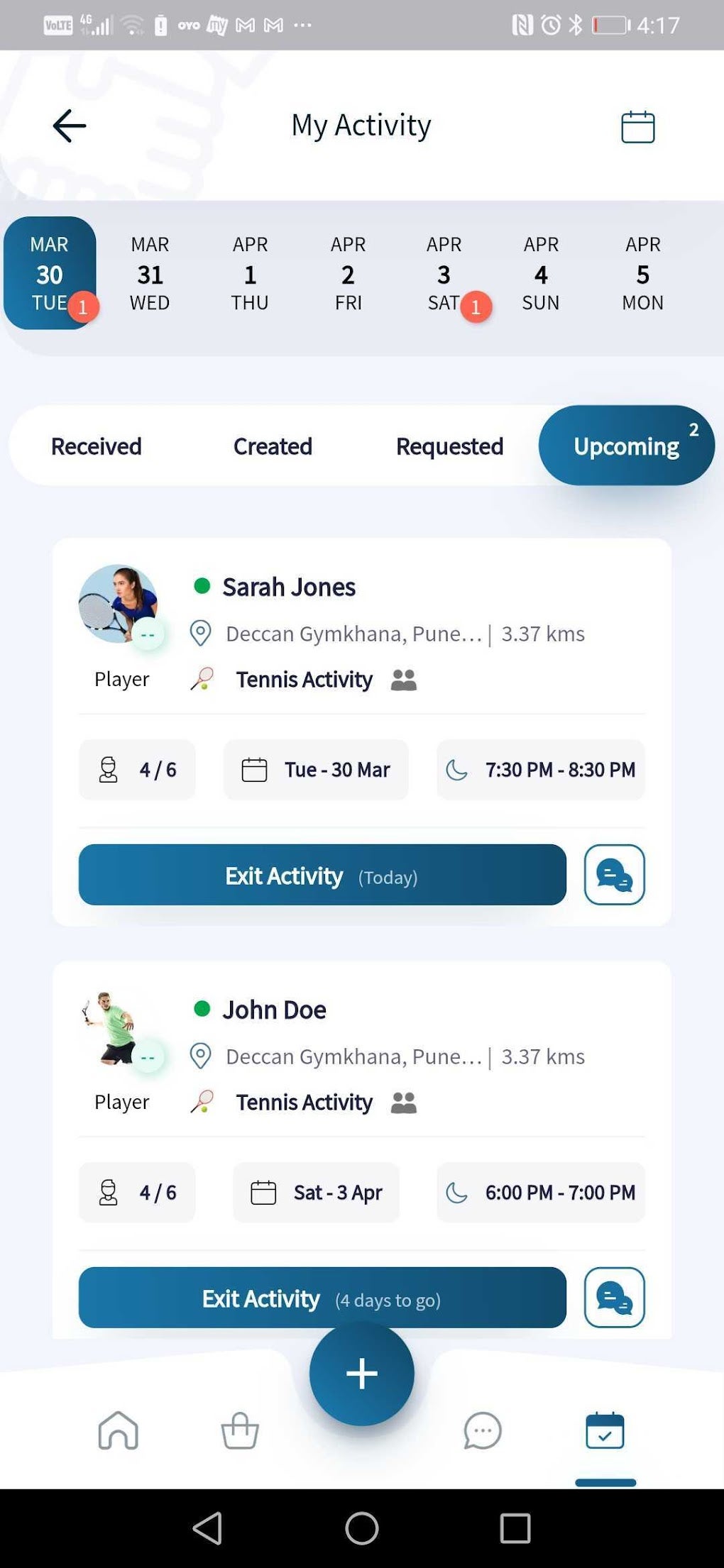
Task: Open the Requested tab
Action: 449,446
